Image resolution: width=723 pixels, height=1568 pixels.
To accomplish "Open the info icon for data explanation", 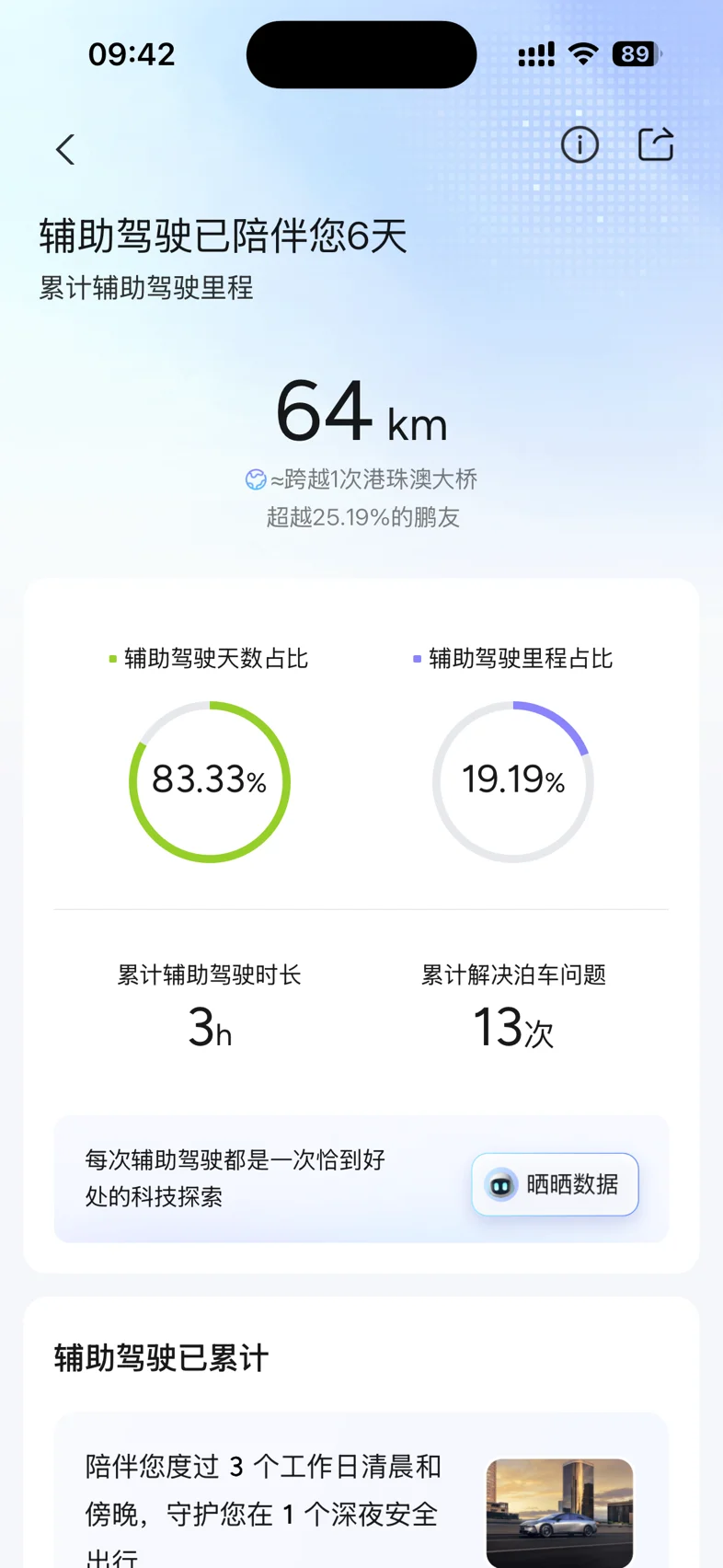I will click(580, 144).
